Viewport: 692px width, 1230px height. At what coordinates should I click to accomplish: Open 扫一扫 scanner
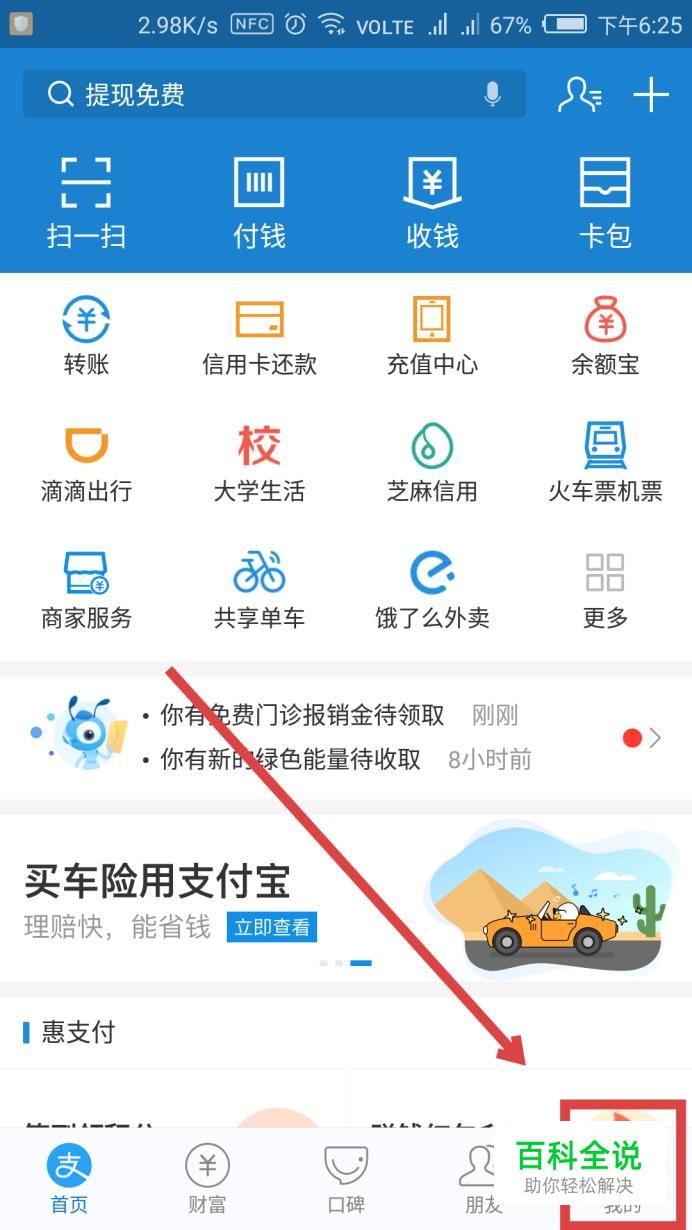(86, 203)
